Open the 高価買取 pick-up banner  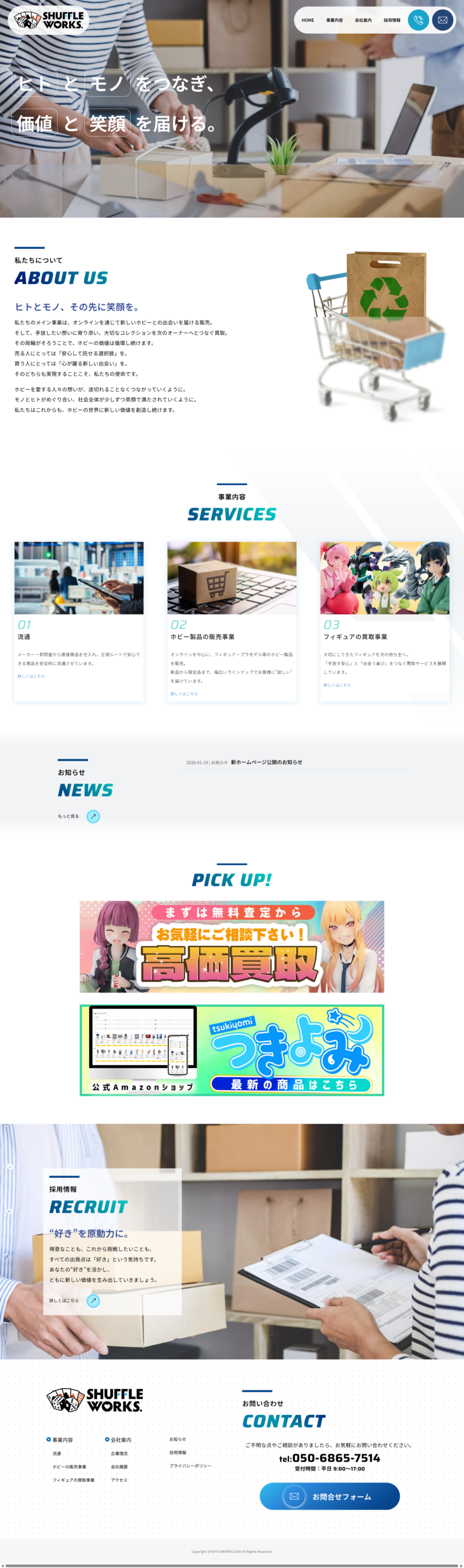231,947
